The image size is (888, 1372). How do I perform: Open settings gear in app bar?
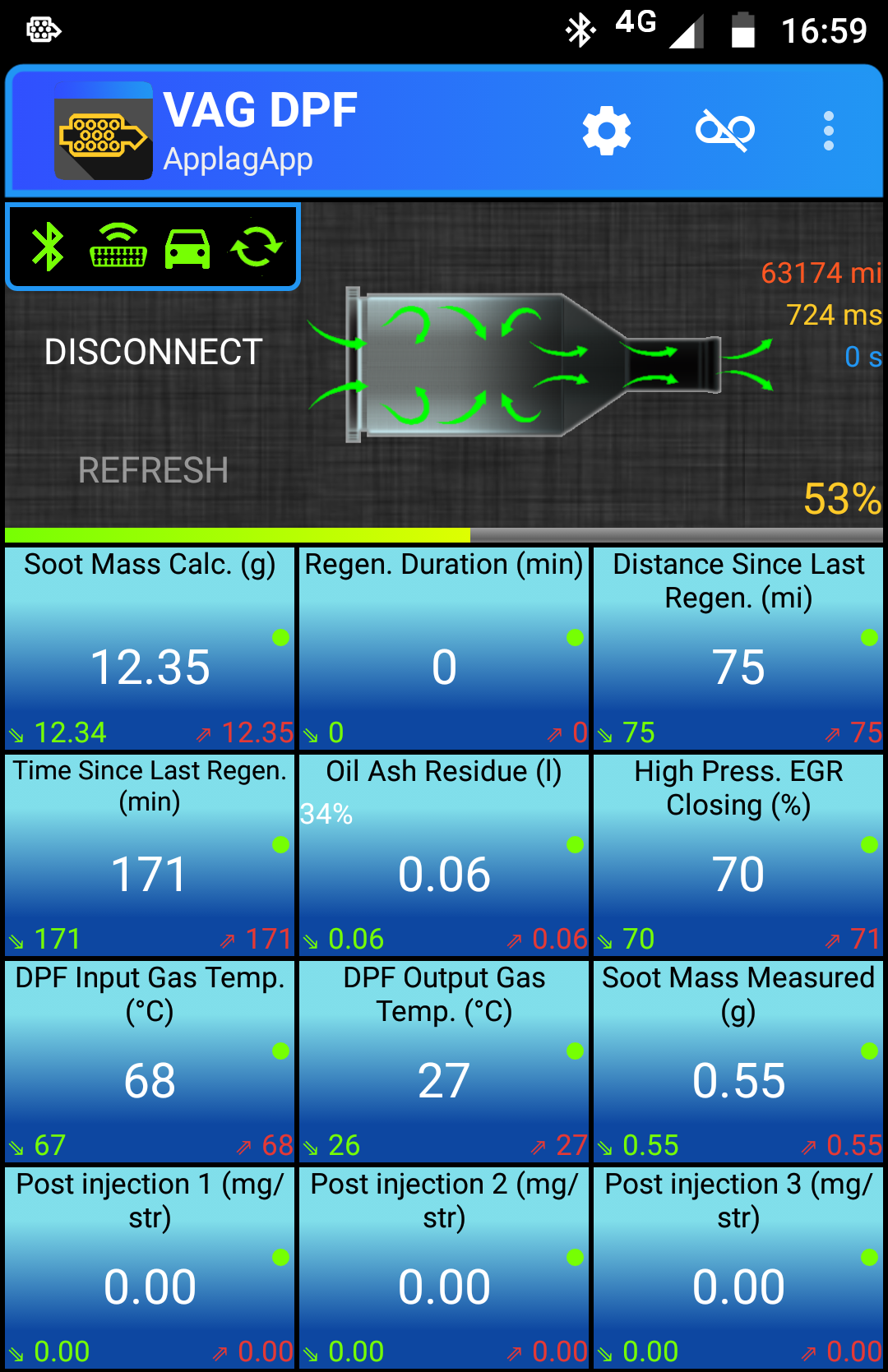coord(607,131)
